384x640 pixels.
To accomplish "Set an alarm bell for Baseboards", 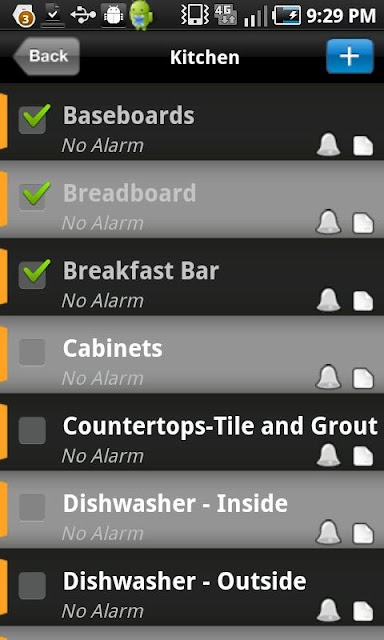I will click(329, 145).
